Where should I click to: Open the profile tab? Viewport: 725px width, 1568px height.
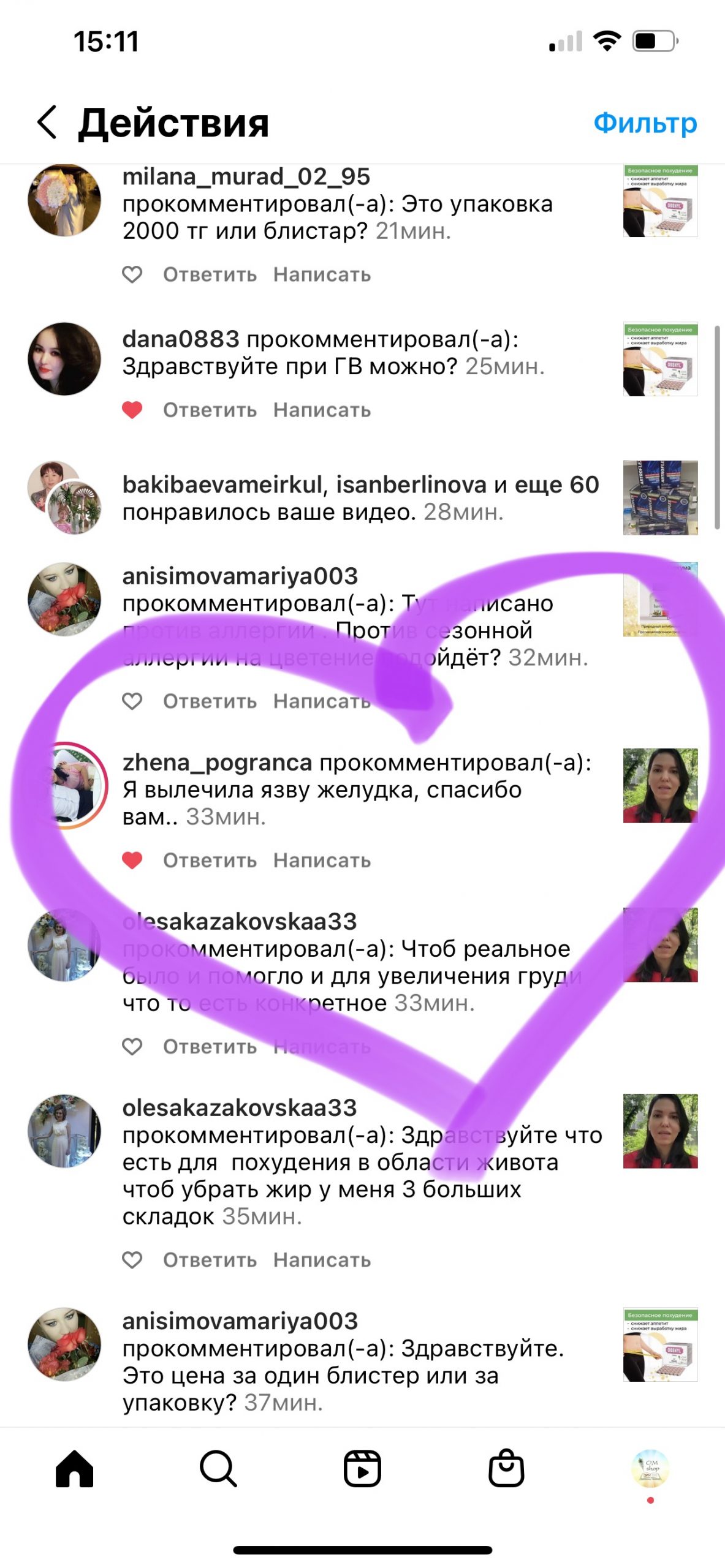click(x=650, y=1469)
